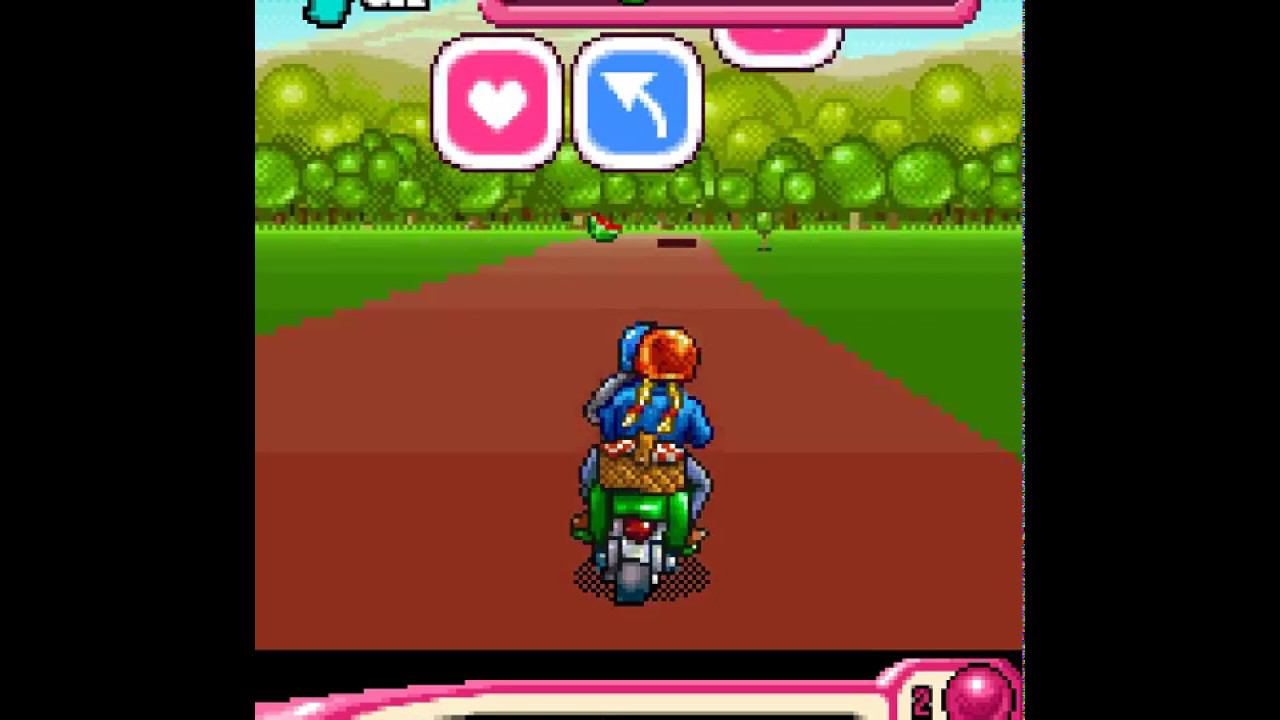This screenshot has height=720, width=1280.
Task: Tap the pink heart button
Action: 497,102
